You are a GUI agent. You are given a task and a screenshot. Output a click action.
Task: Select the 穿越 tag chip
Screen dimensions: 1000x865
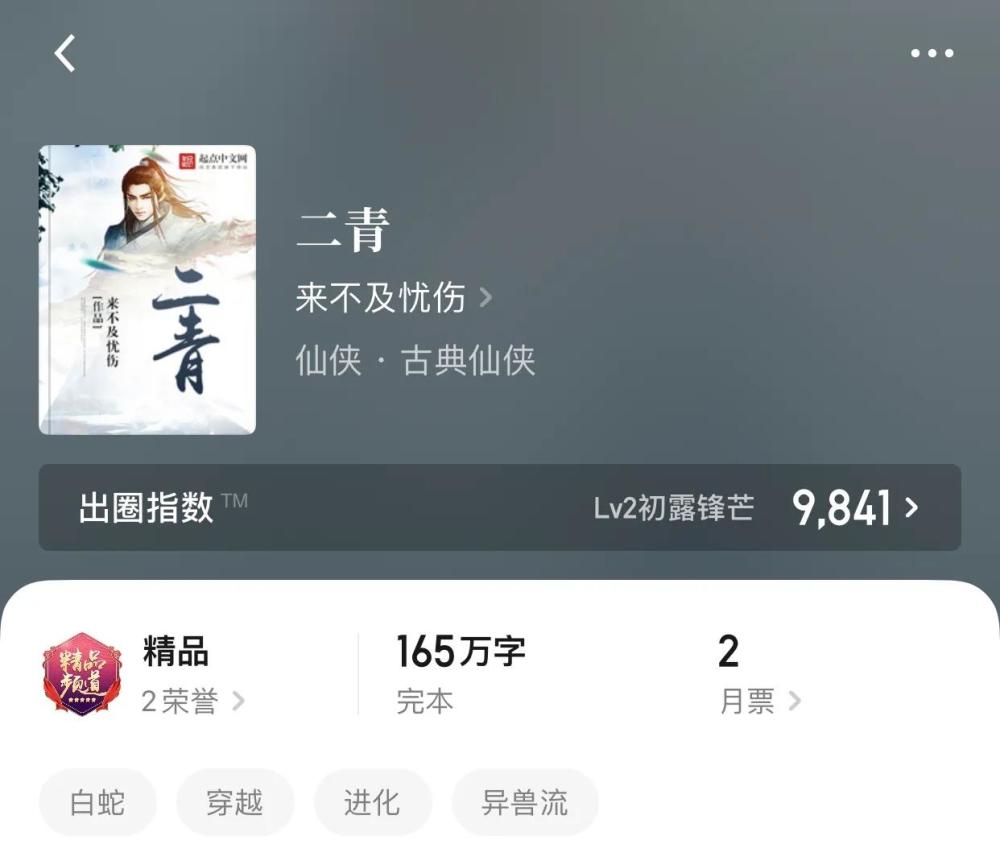(x=235, y=802)
